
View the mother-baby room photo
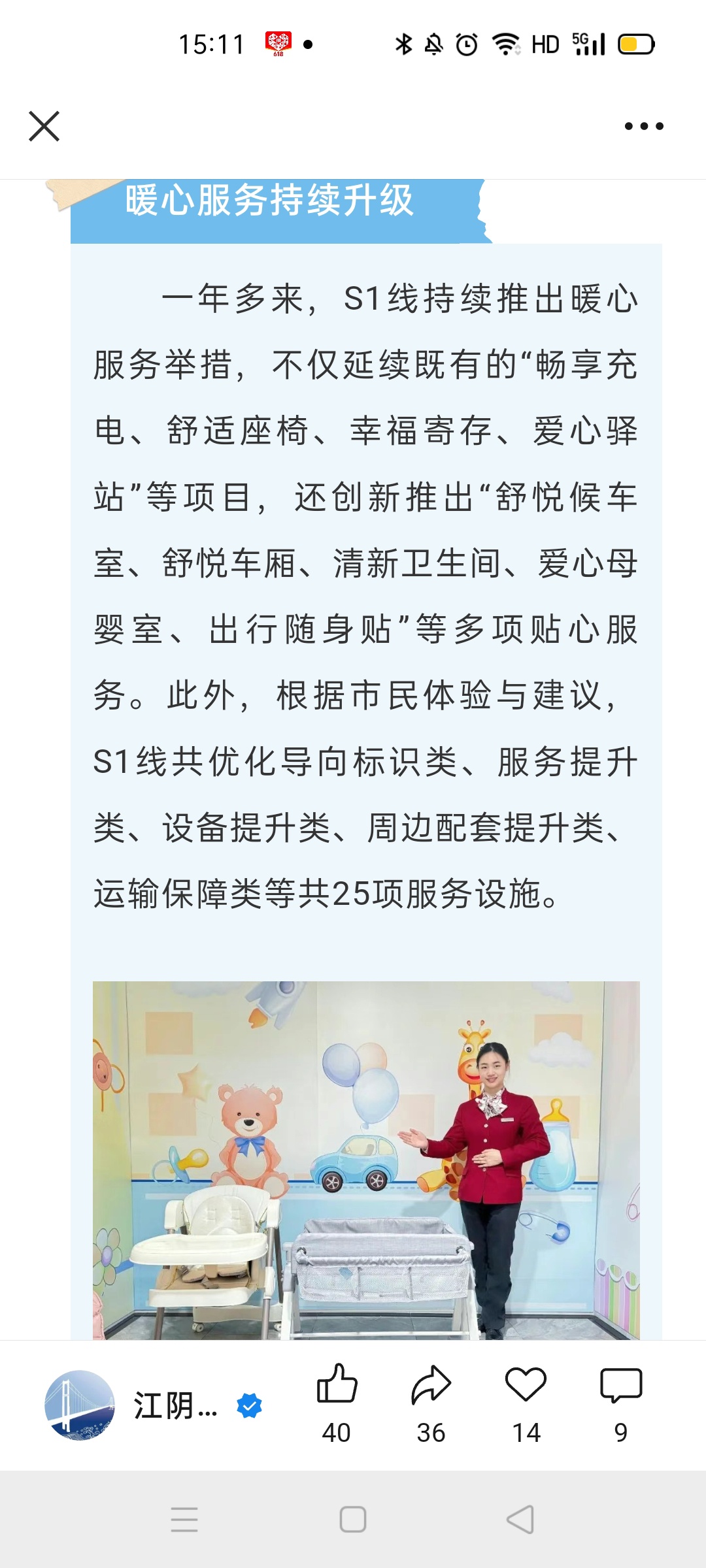(366, 1160)
